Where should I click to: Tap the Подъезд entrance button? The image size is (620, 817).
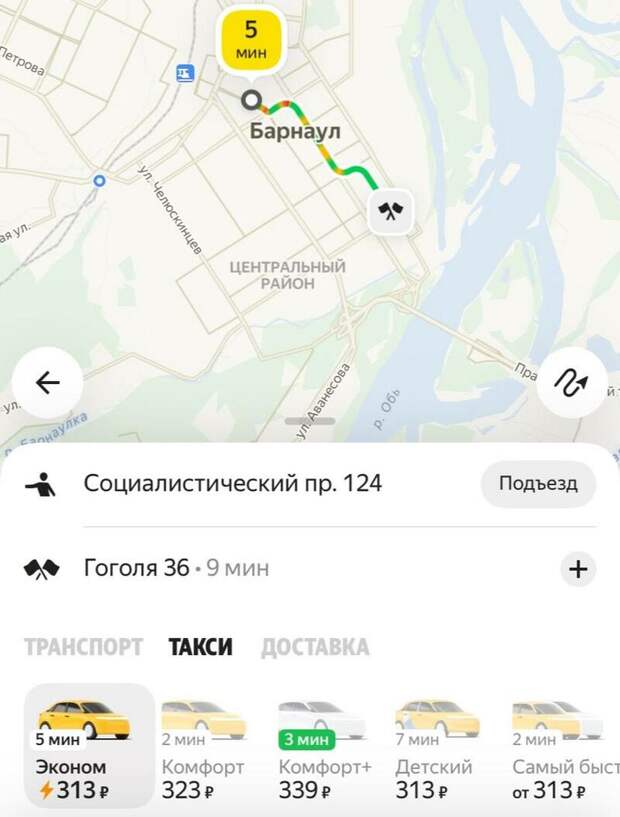539,484
